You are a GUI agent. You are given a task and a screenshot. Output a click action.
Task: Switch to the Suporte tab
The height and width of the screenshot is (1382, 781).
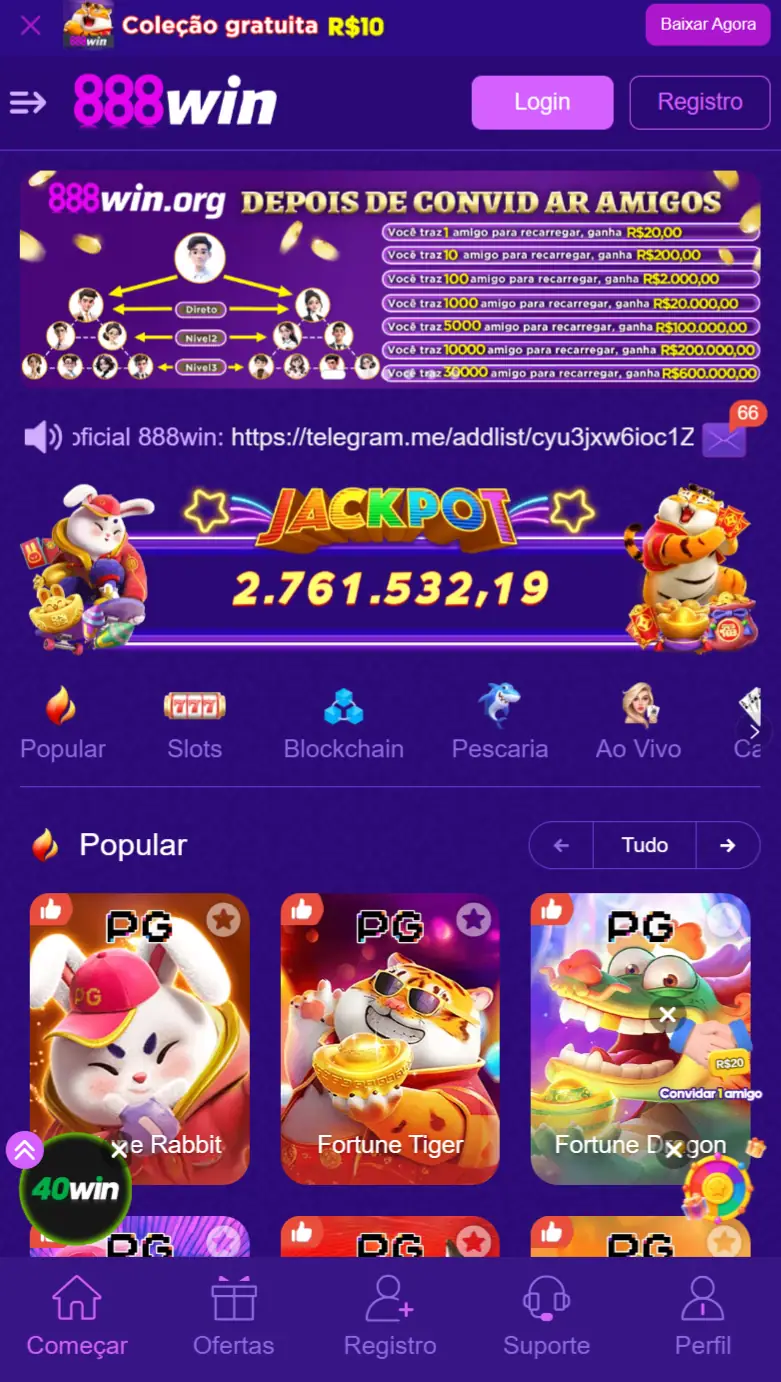coord(546,1318)
